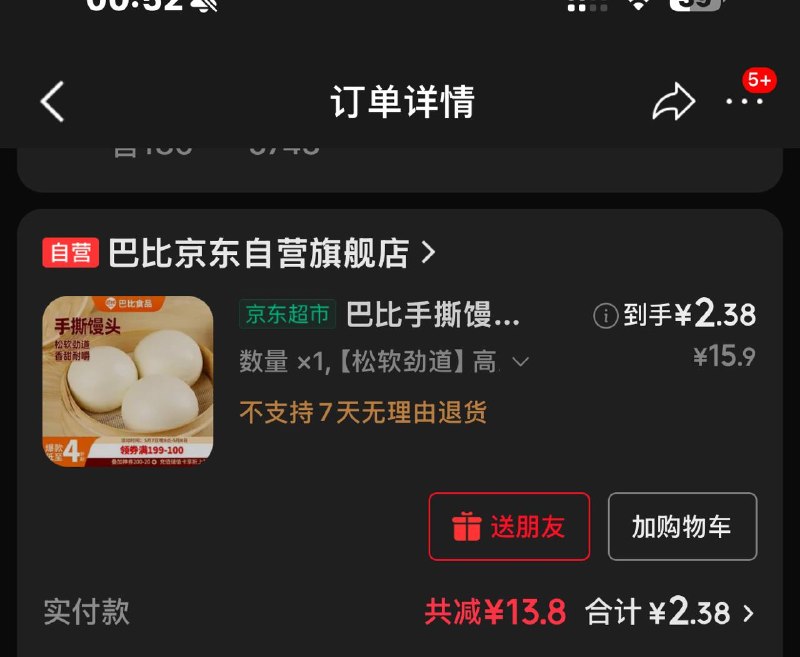Screen dimensions: 800x657
Task: Open the three-dot more menu
Action: point(744,102)
